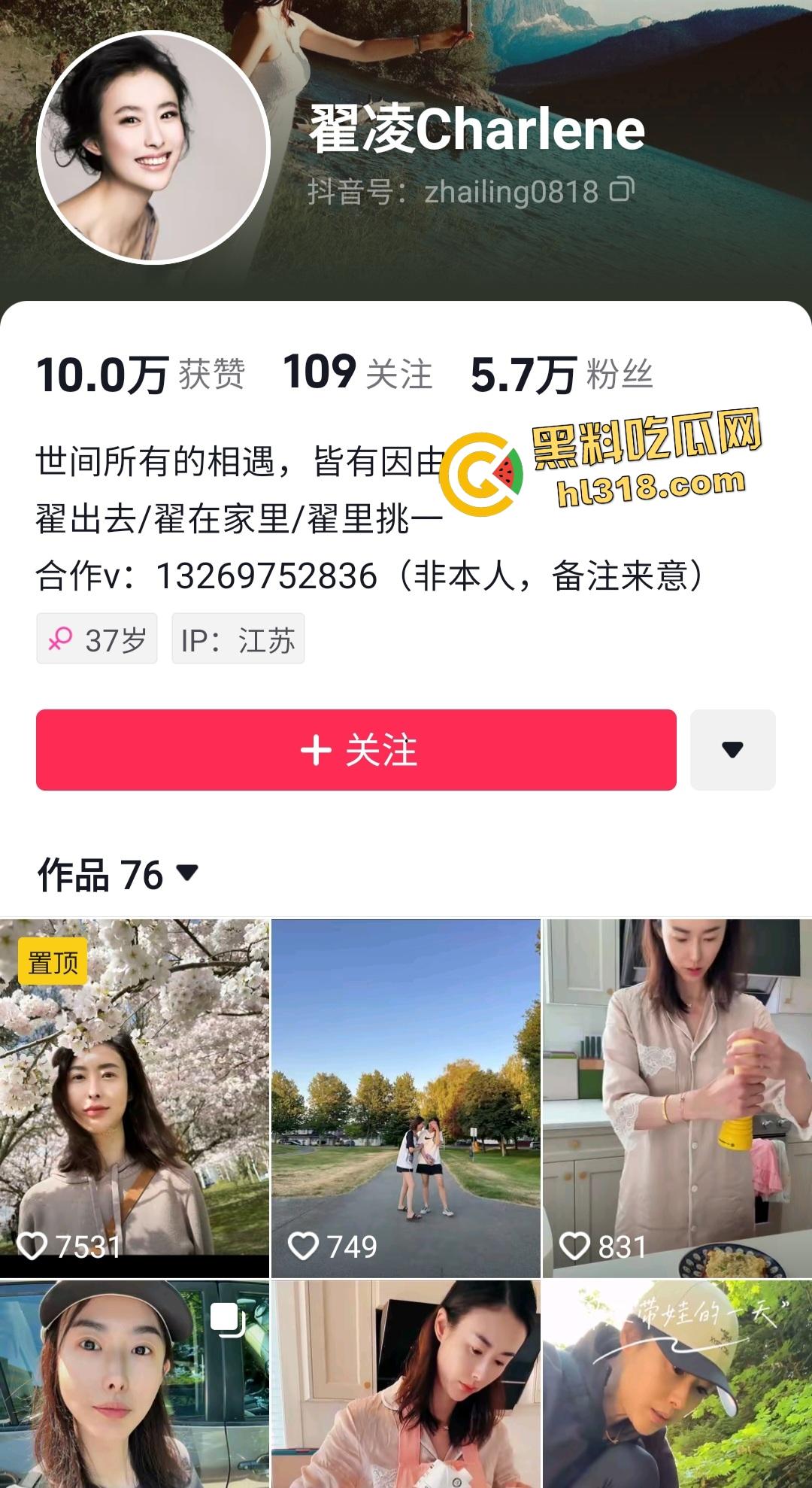
Task: Click the 37岁 age tag
Action: point(97,639)
